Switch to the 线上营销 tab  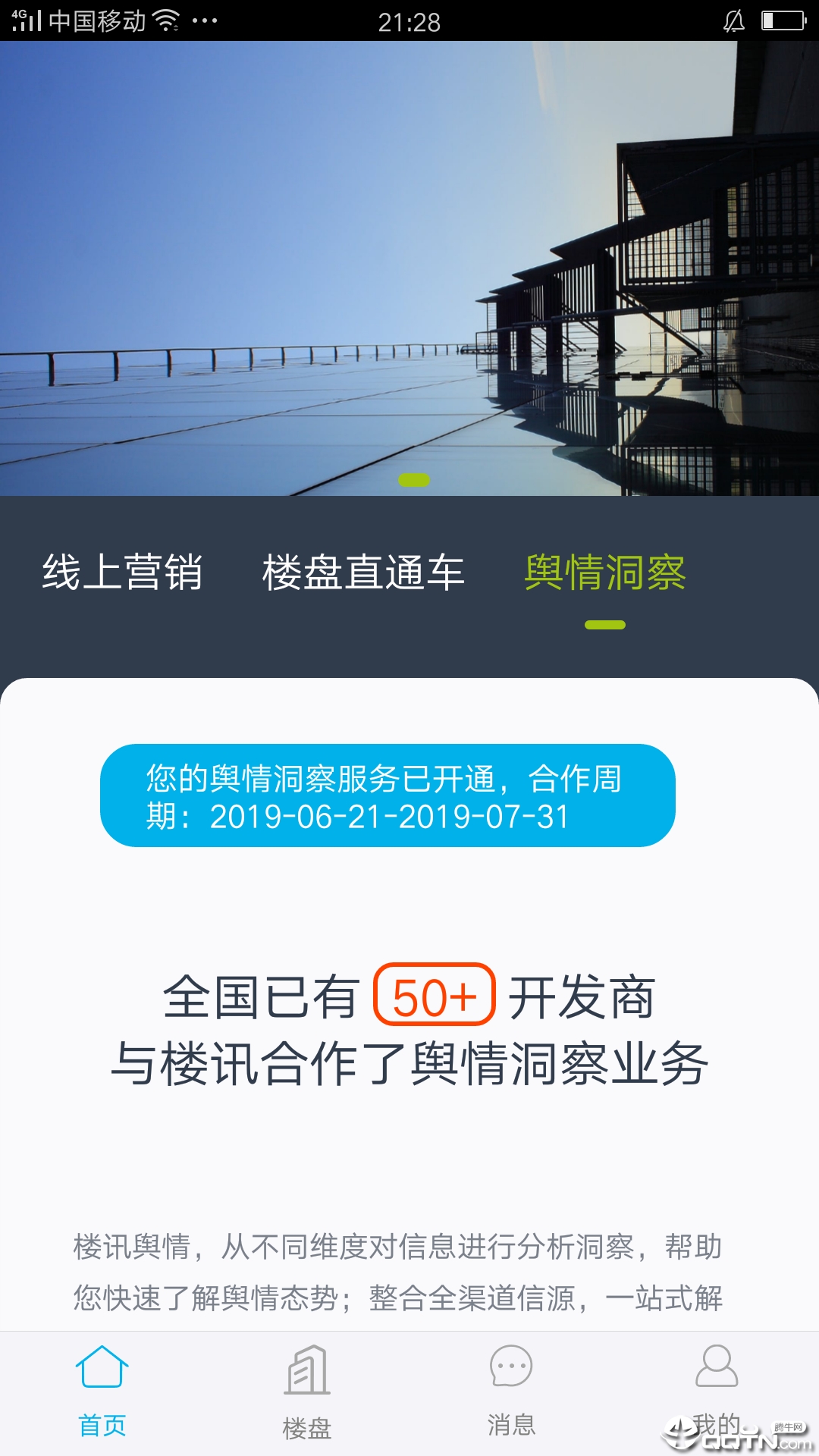click(122, 572)
